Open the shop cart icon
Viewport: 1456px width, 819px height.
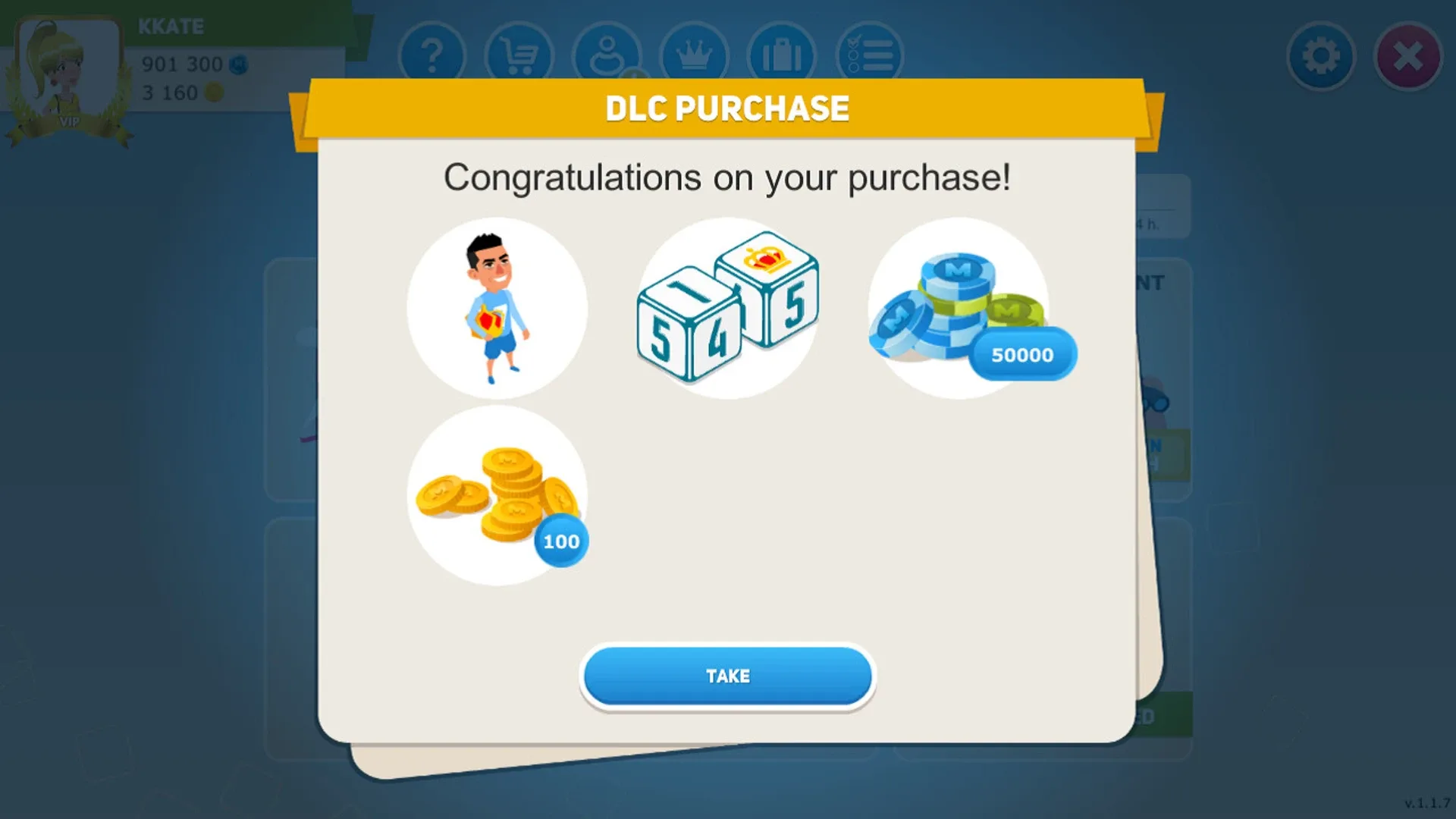pyautogui.click(x=519, y=53)
